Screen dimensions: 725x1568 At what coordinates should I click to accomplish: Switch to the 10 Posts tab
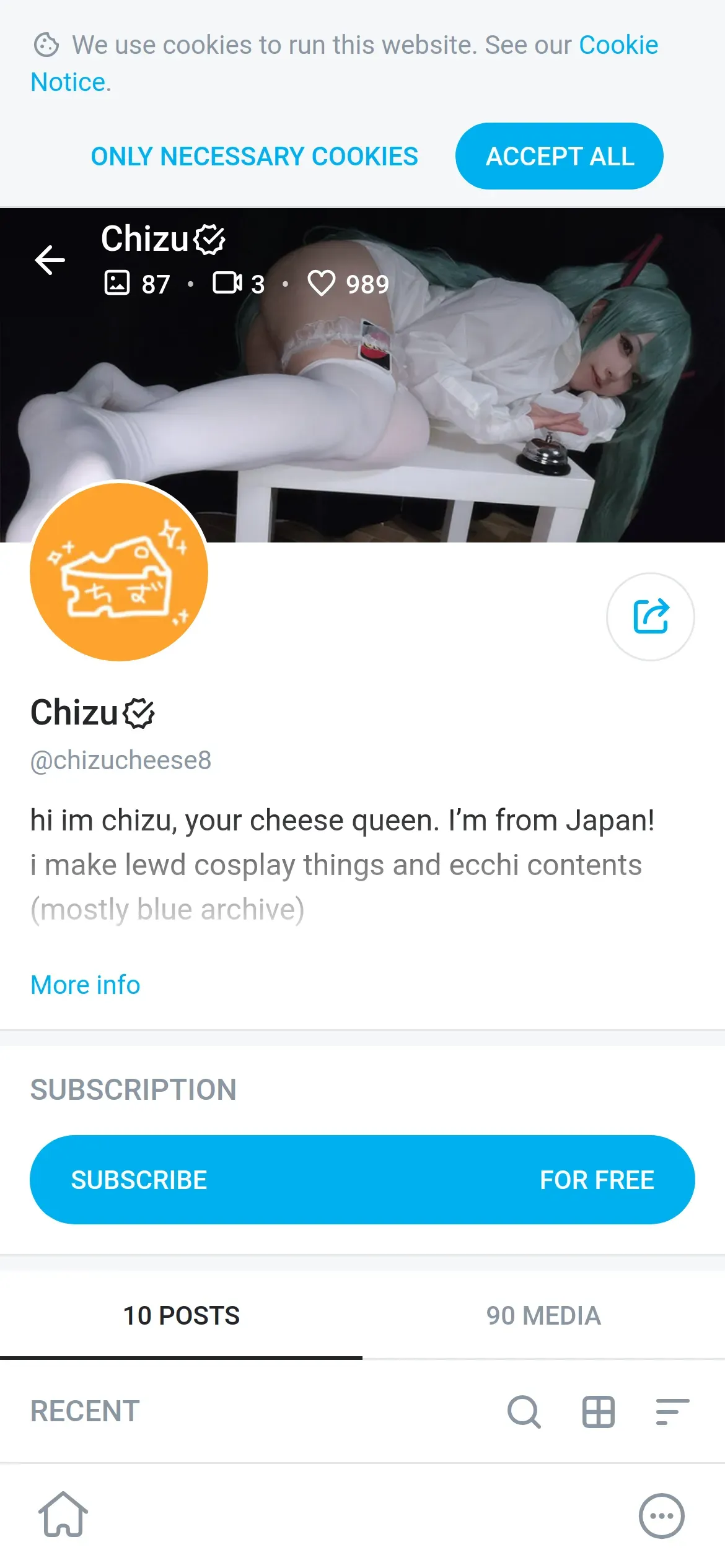point(181,1315)
